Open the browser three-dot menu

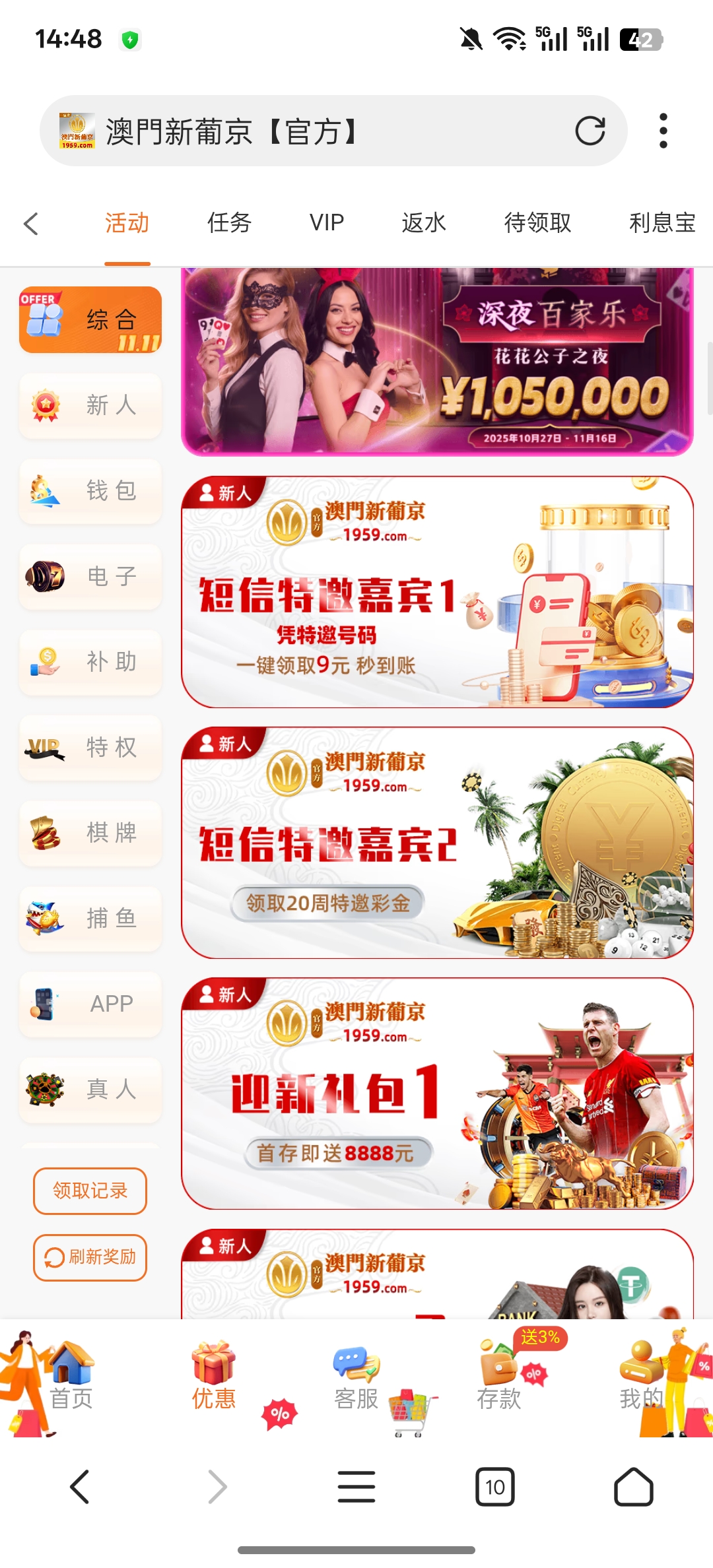pyautogui.click(x=663, y=131)
